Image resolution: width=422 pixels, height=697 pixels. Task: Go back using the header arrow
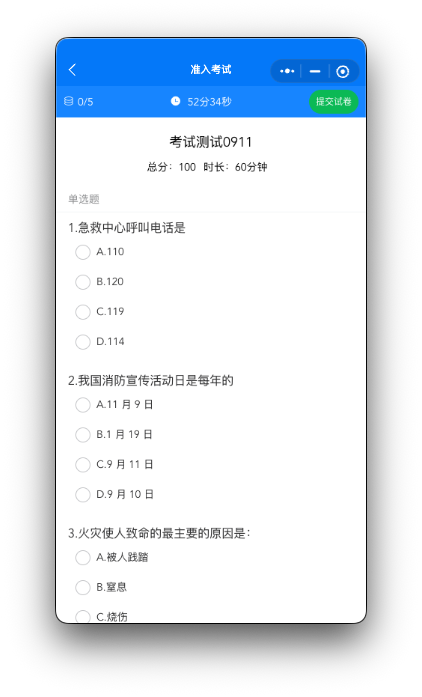pyautogui.click(x=72, y=70)
